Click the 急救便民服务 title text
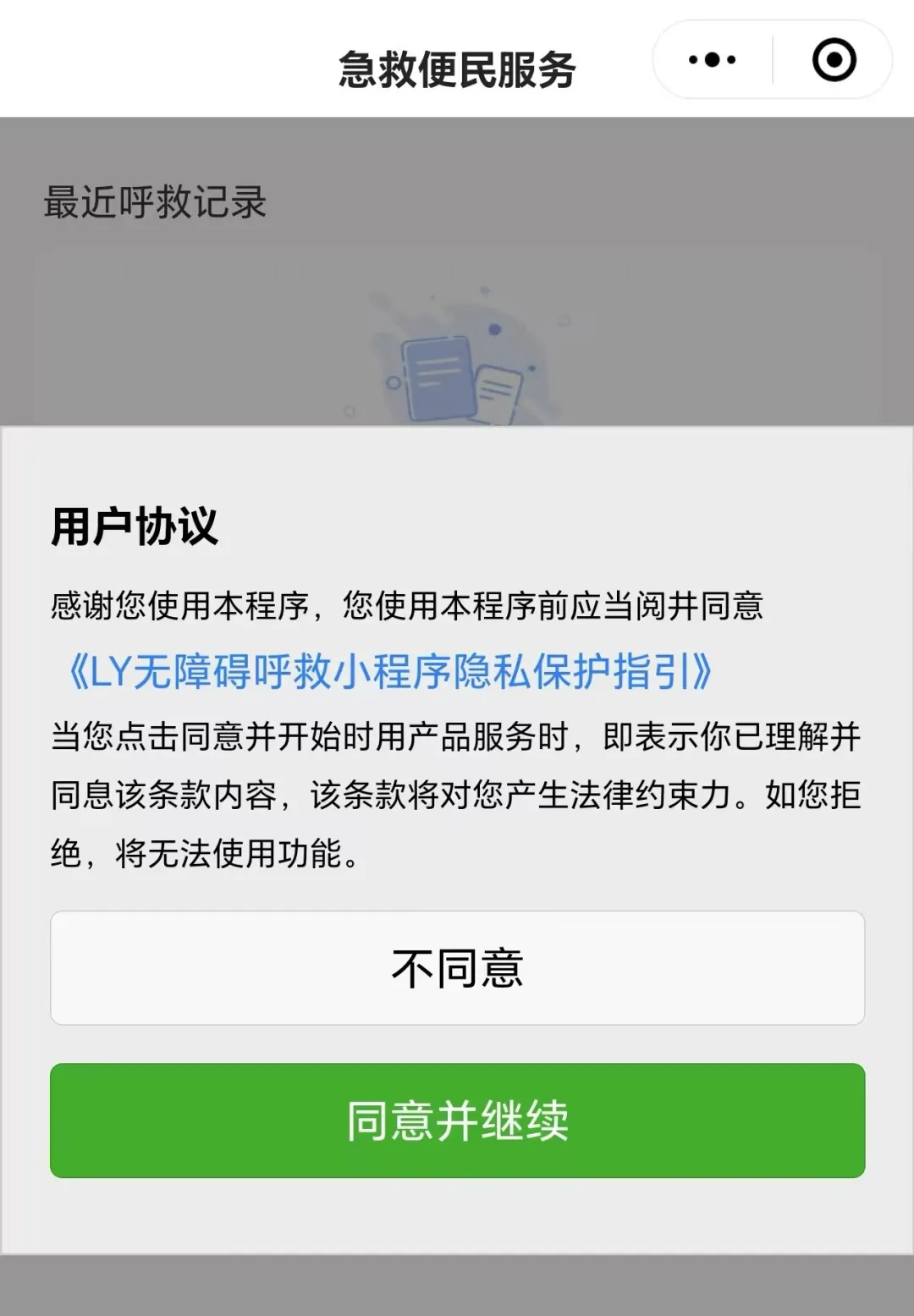The image size is (914, 1316). point(457,72)
